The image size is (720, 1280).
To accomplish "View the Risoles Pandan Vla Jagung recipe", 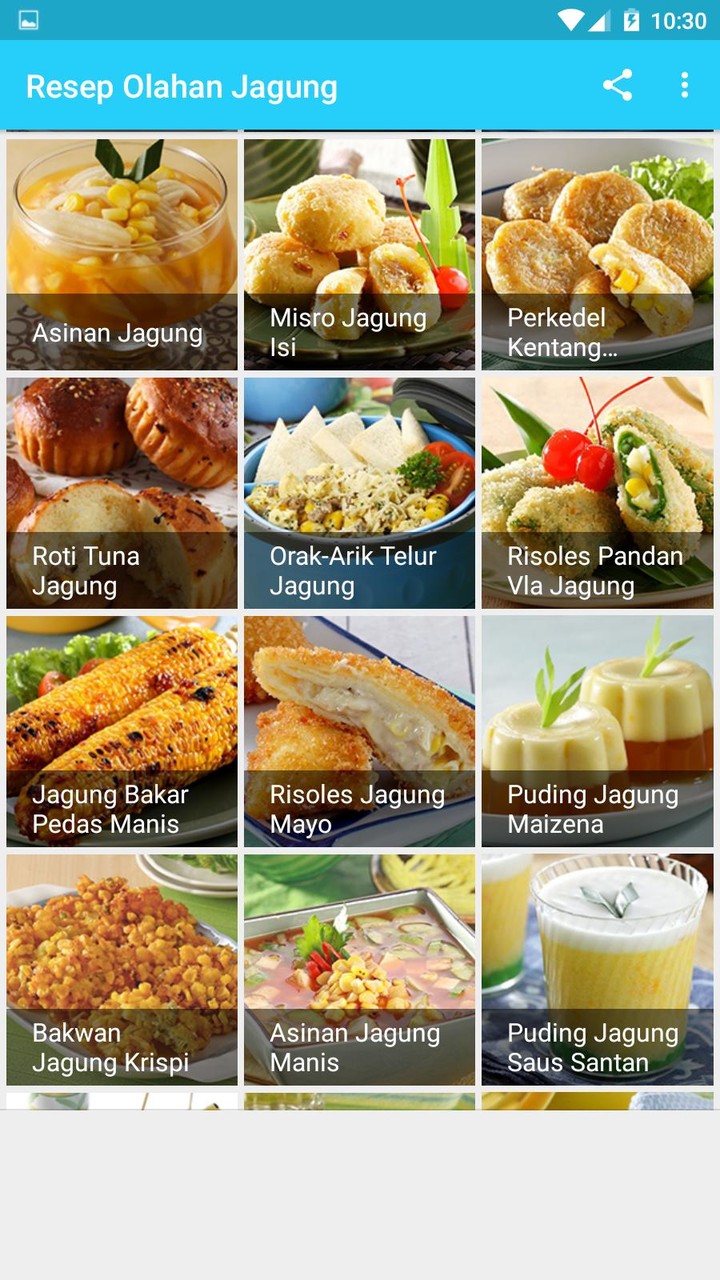I will [x=596, y=490].
